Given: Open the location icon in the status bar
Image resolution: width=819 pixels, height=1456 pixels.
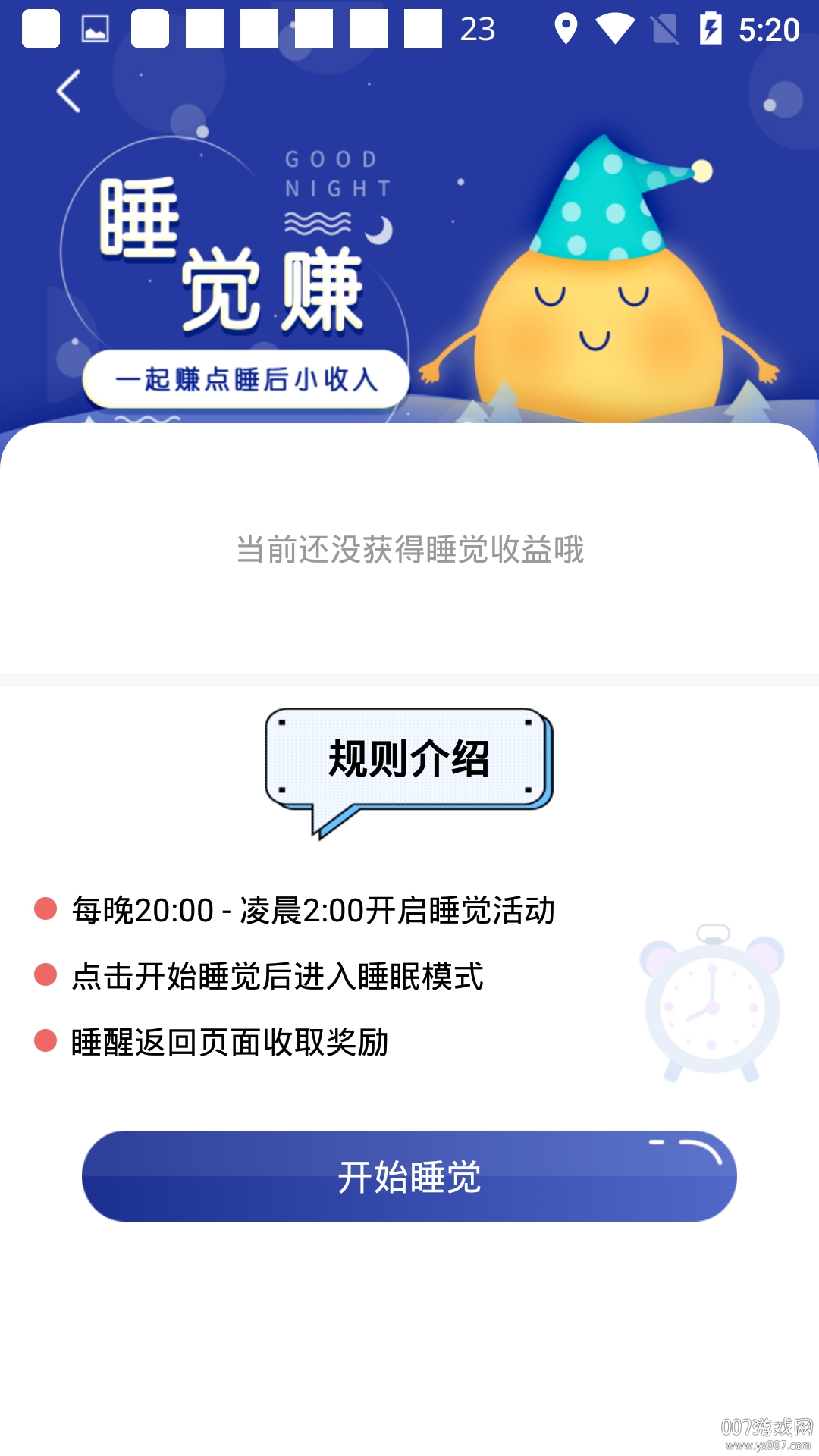Looking at the screenshot, I should (x=565, y=28).
